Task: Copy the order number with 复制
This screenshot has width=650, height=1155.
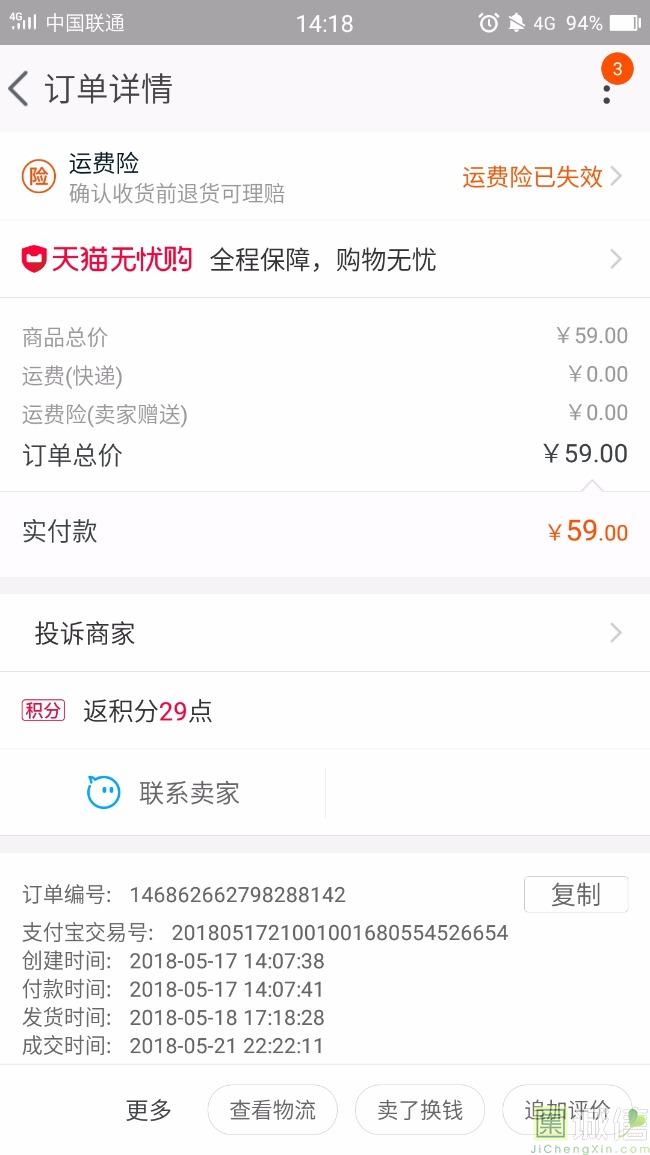Action: click(x=576, y=895)
